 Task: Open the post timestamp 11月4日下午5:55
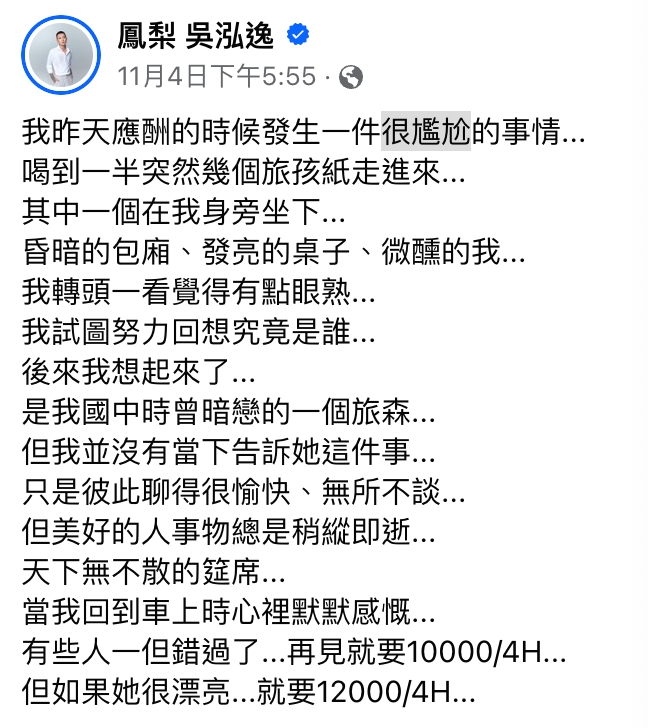tap(216, 76)
